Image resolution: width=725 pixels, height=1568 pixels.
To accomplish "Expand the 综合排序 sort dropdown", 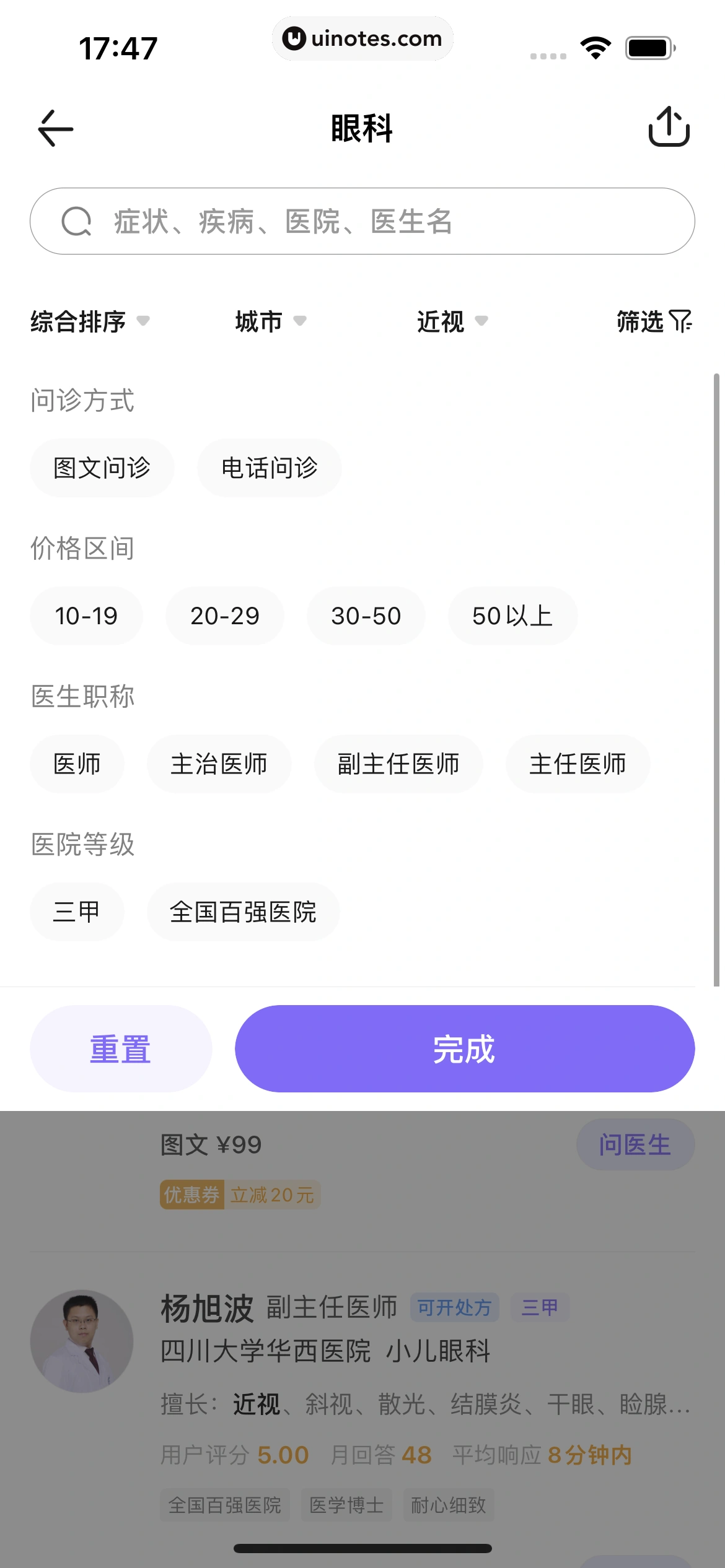I will (x=89, y=321).
